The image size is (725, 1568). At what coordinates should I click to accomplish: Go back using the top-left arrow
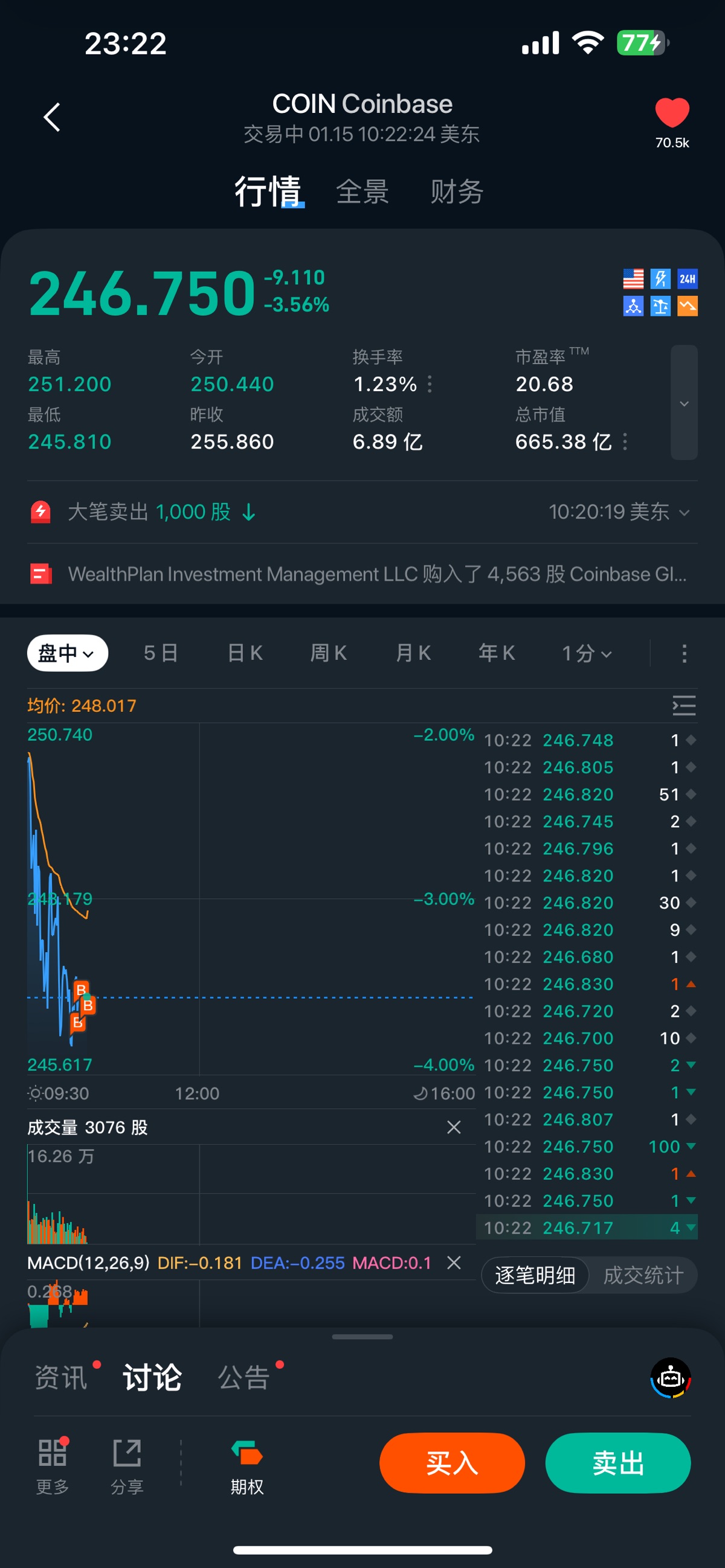53,117
